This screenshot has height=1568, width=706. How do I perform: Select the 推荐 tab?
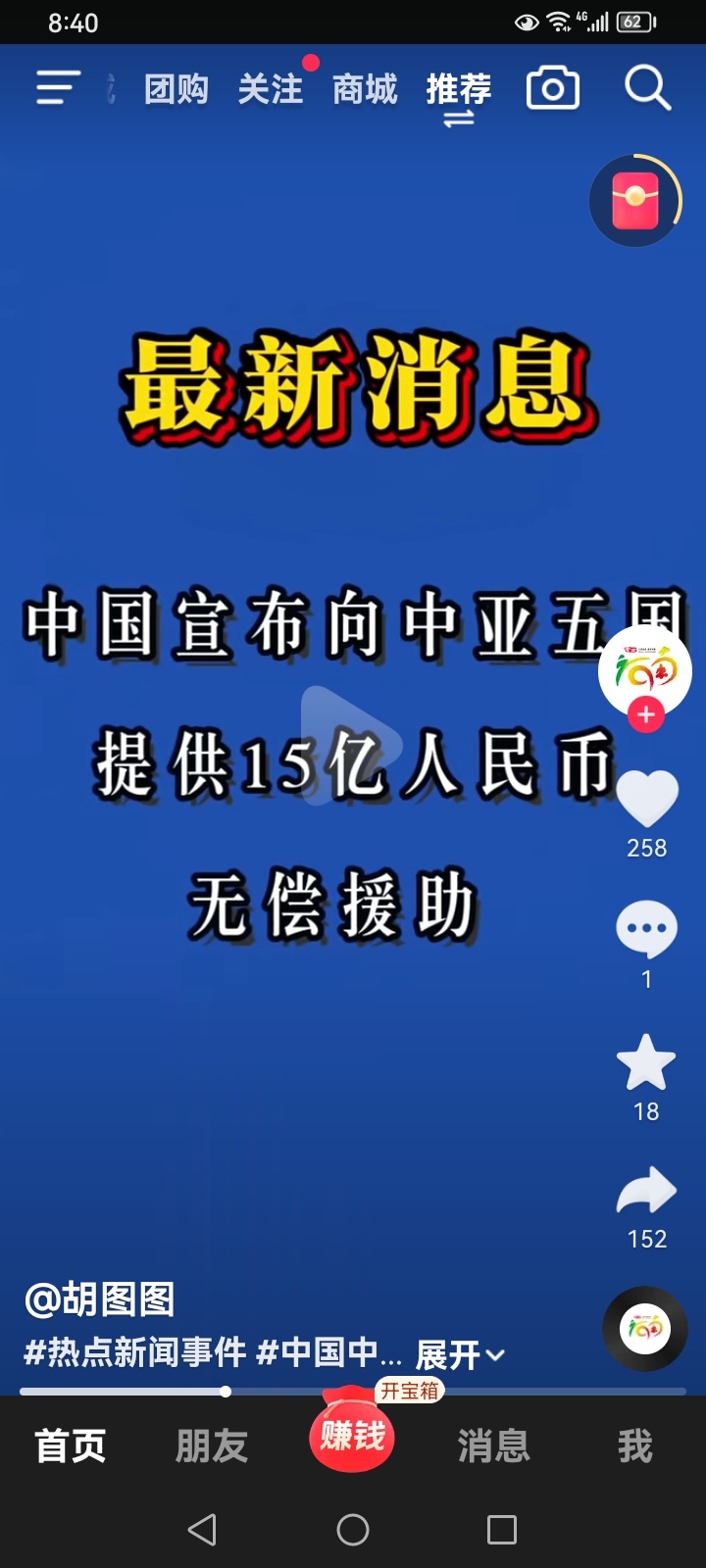459,89
